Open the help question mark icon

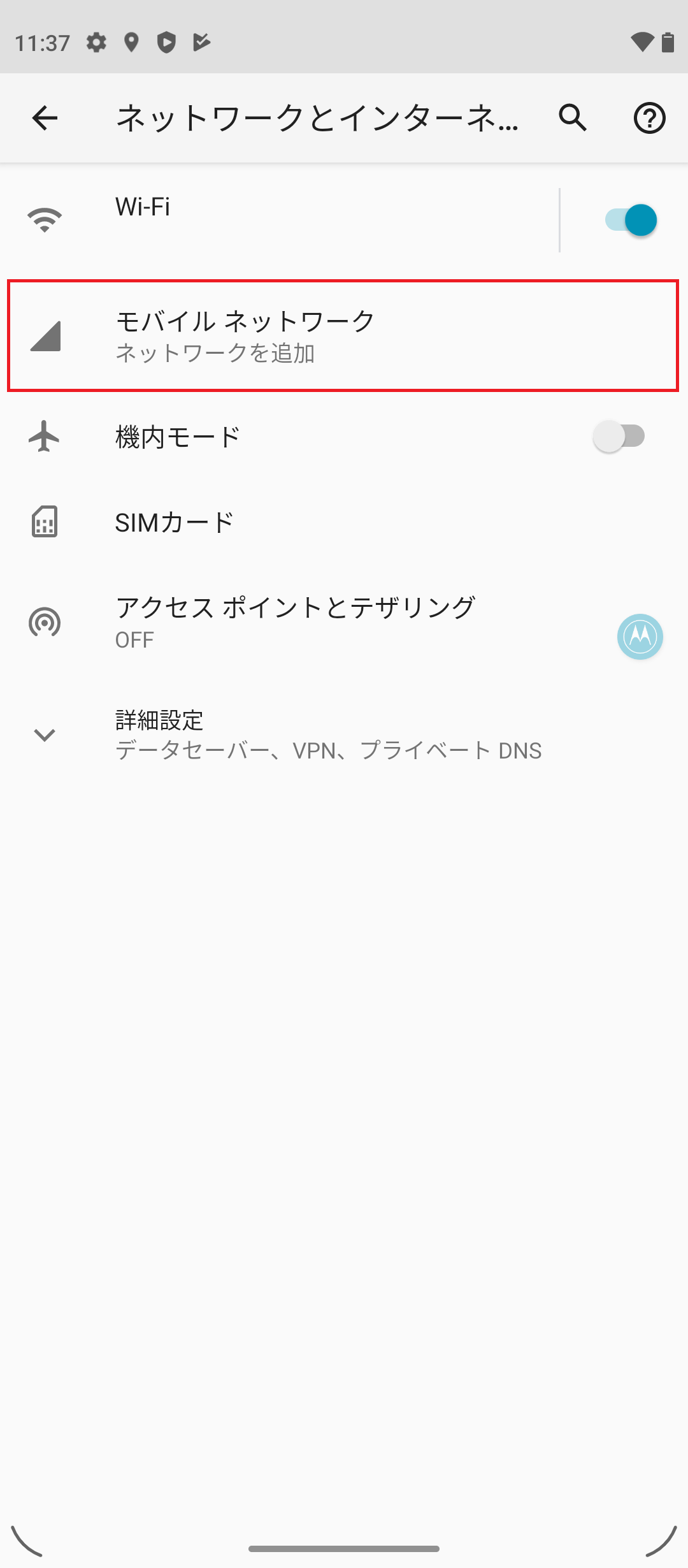coord(649,118)
